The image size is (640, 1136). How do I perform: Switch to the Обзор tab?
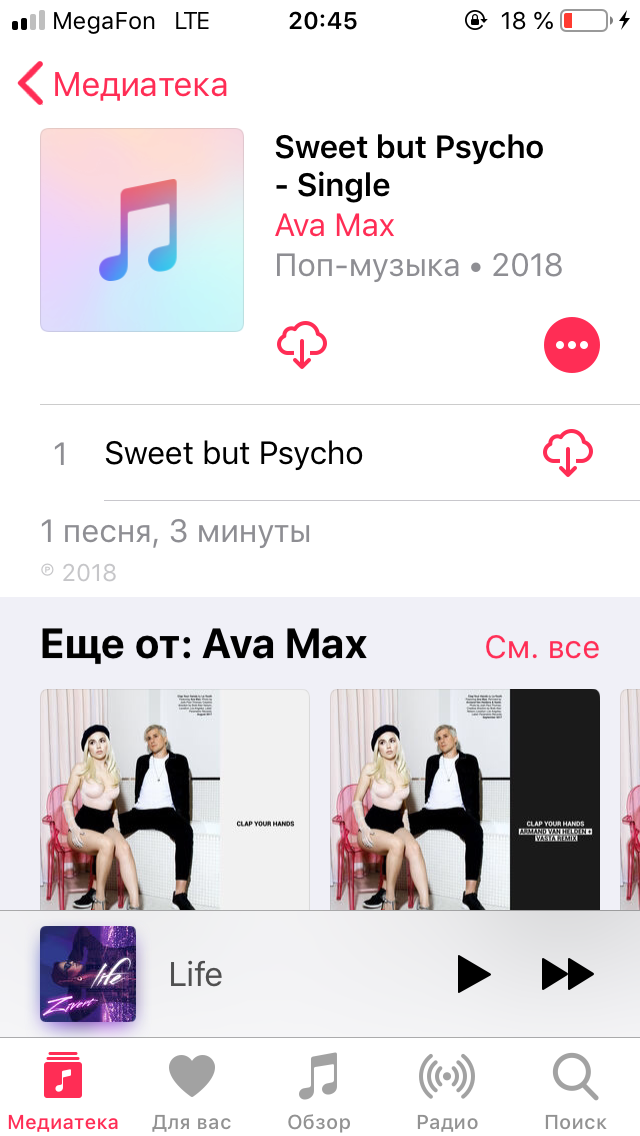pos(319,1091)
